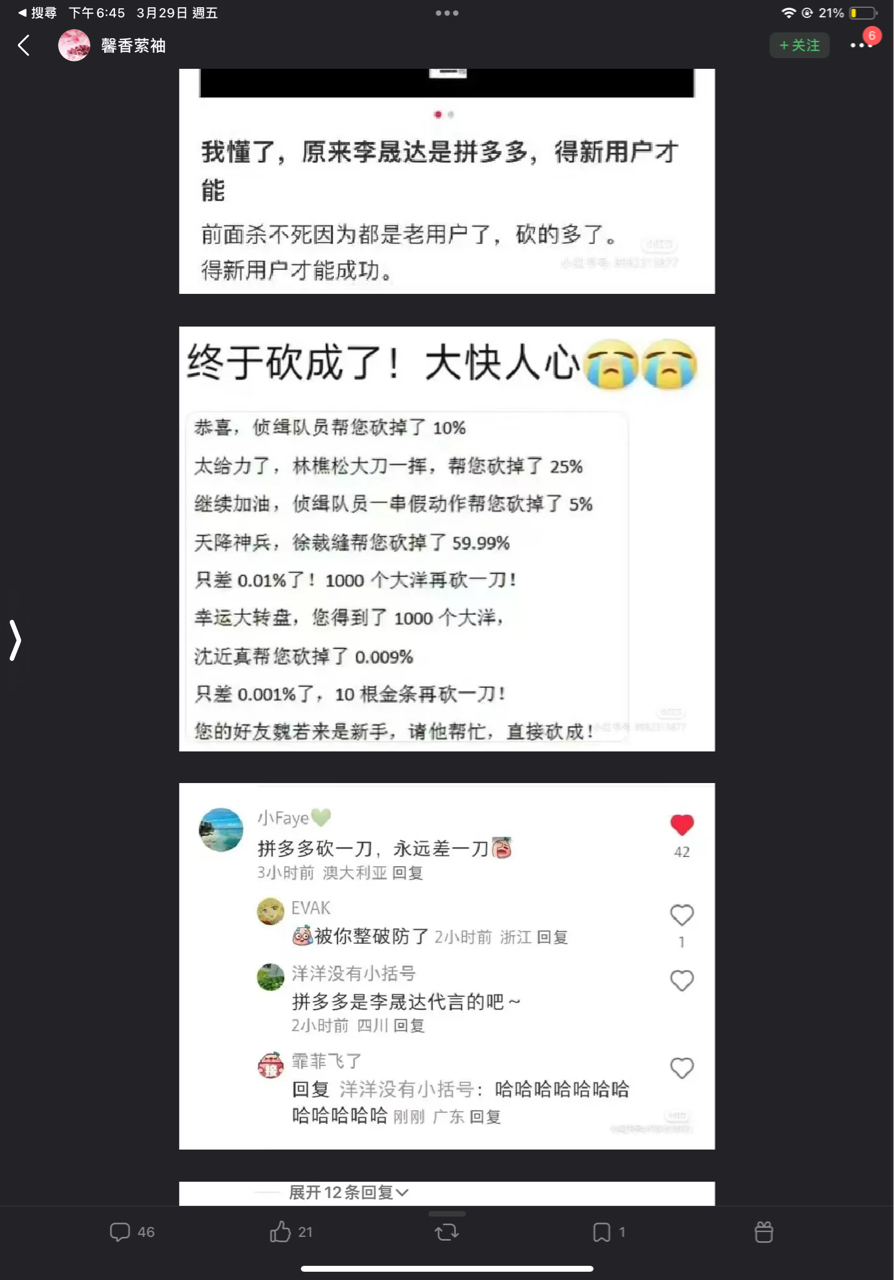Open the three-dot overflow menu
The height and width of the screenshot is (1280, 894).
[859, 46]
